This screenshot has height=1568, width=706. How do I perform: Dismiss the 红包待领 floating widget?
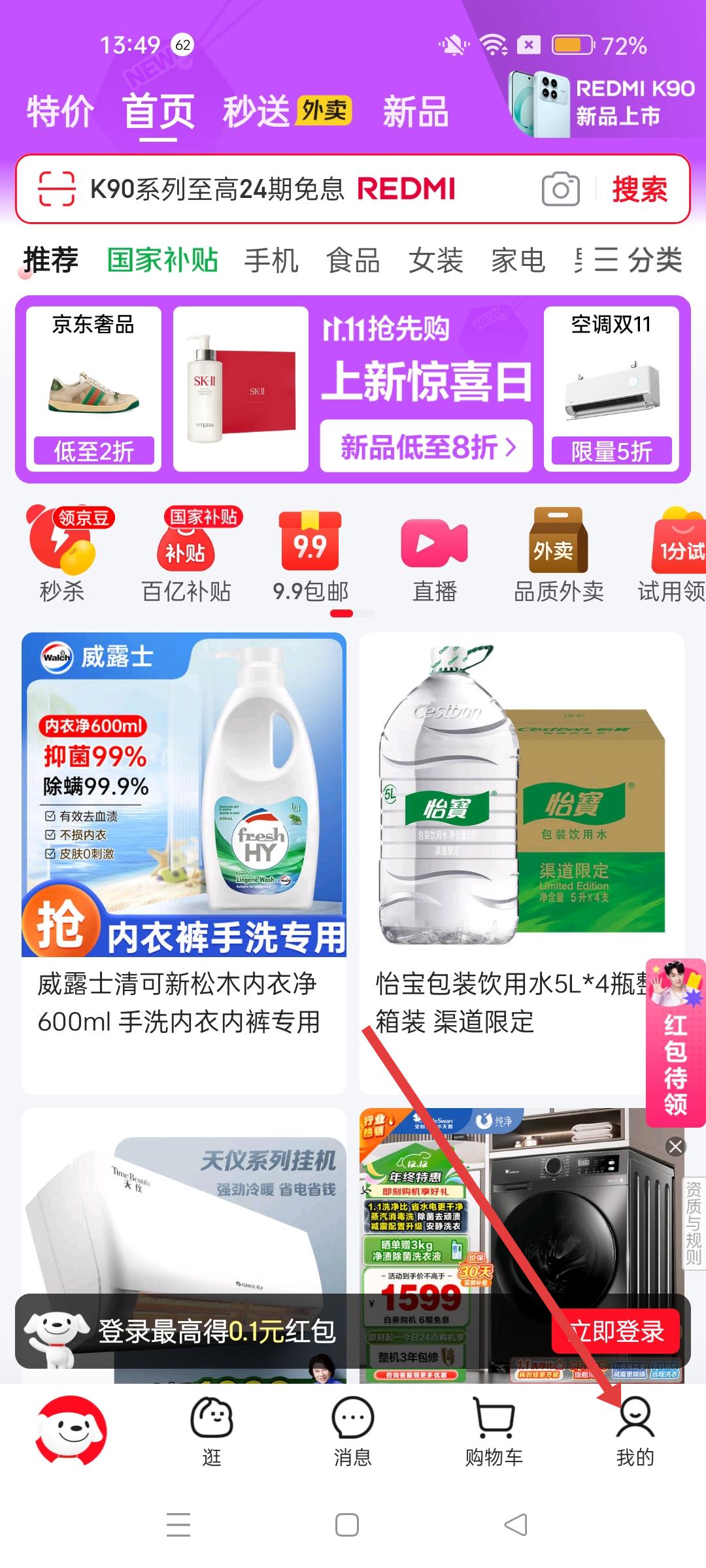pyautogui.click(x=676, y=1146)
